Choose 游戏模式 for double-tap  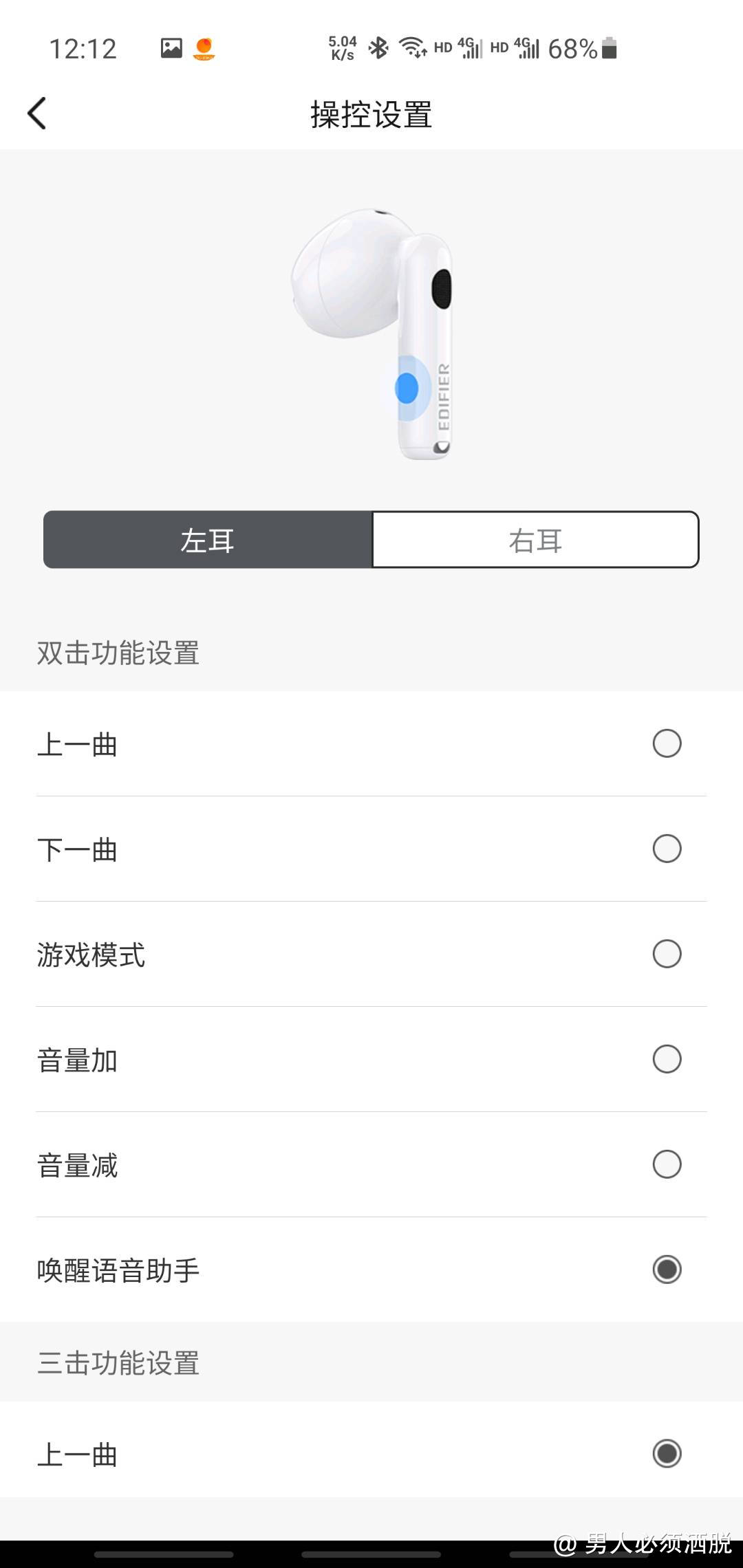pos(666,954)
